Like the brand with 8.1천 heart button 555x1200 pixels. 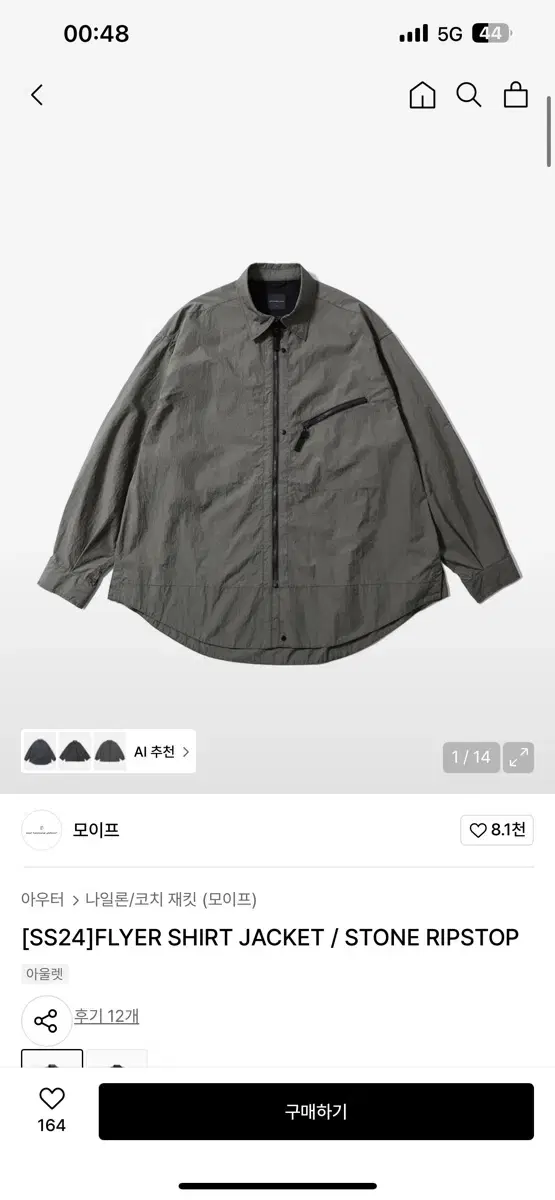tap(497, 830)
